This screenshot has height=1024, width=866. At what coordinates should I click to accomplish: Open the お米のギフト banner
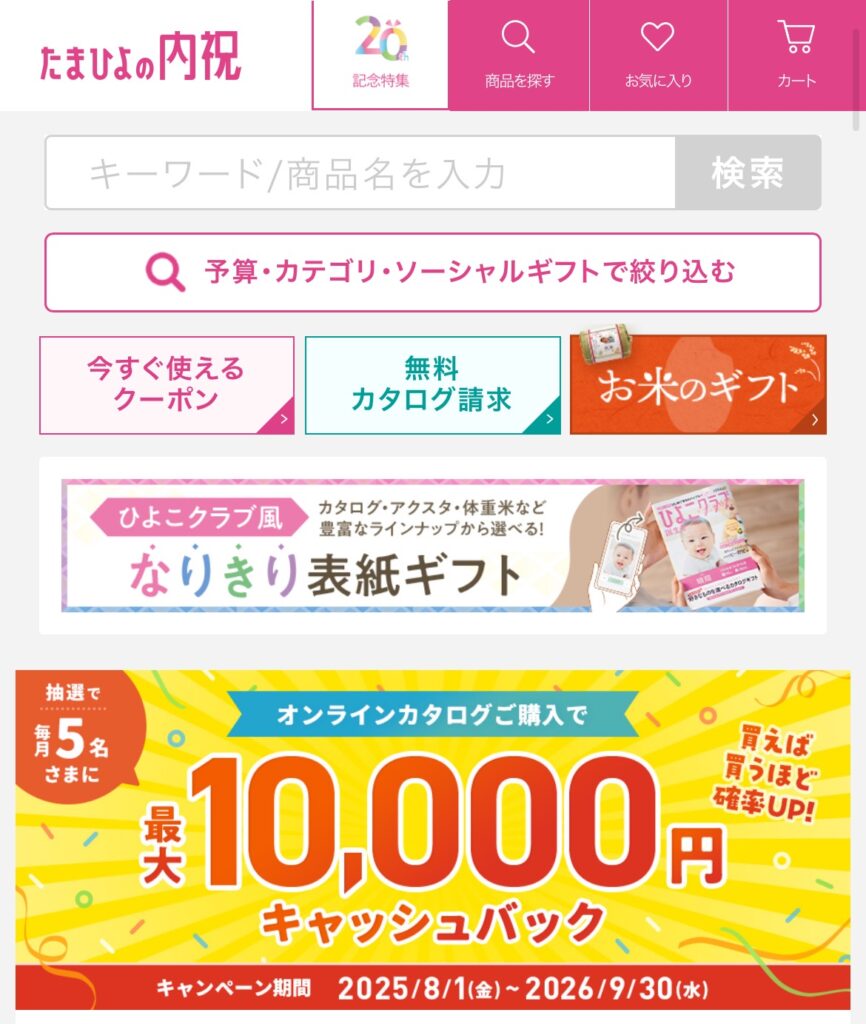pos(698,385)
